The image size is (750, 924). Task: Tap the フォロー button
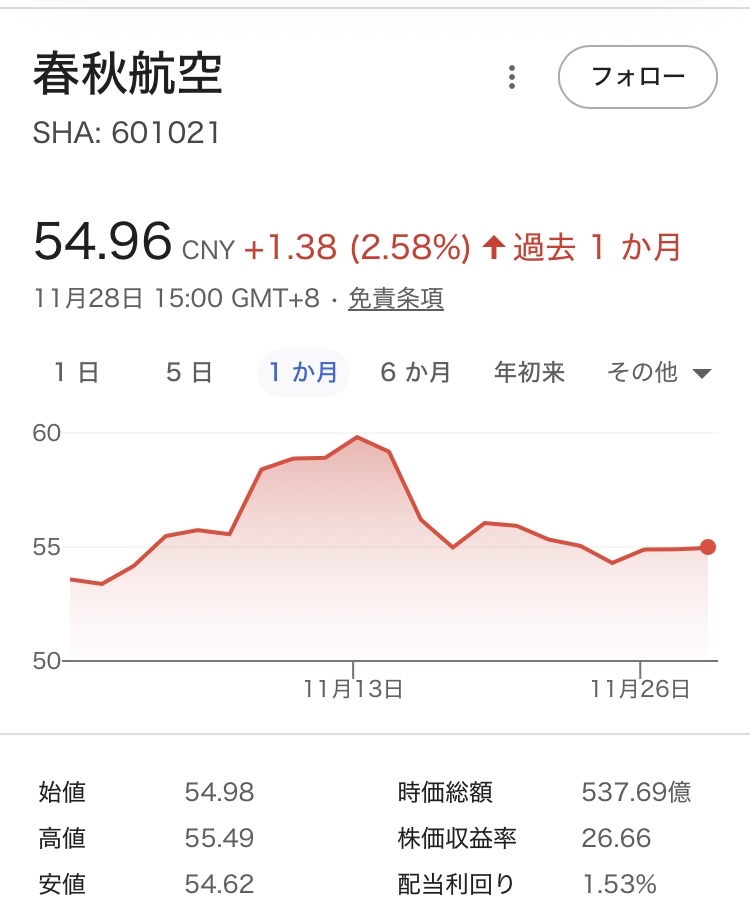[x=637, y=77]
